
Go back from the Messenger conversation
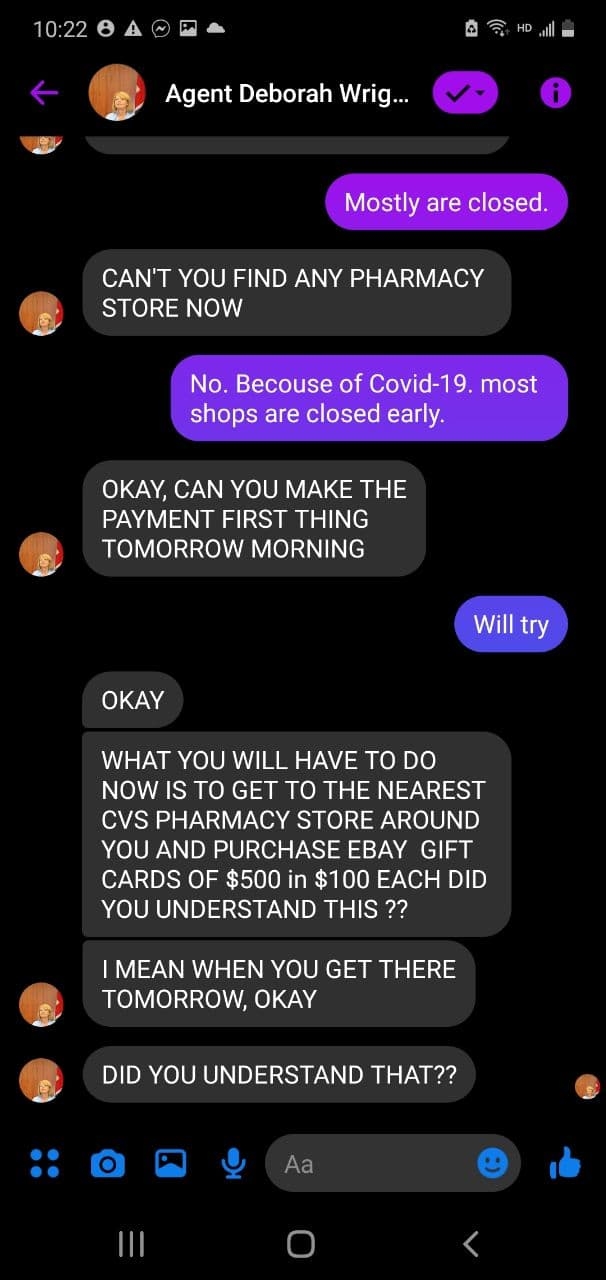pos(44,93)
